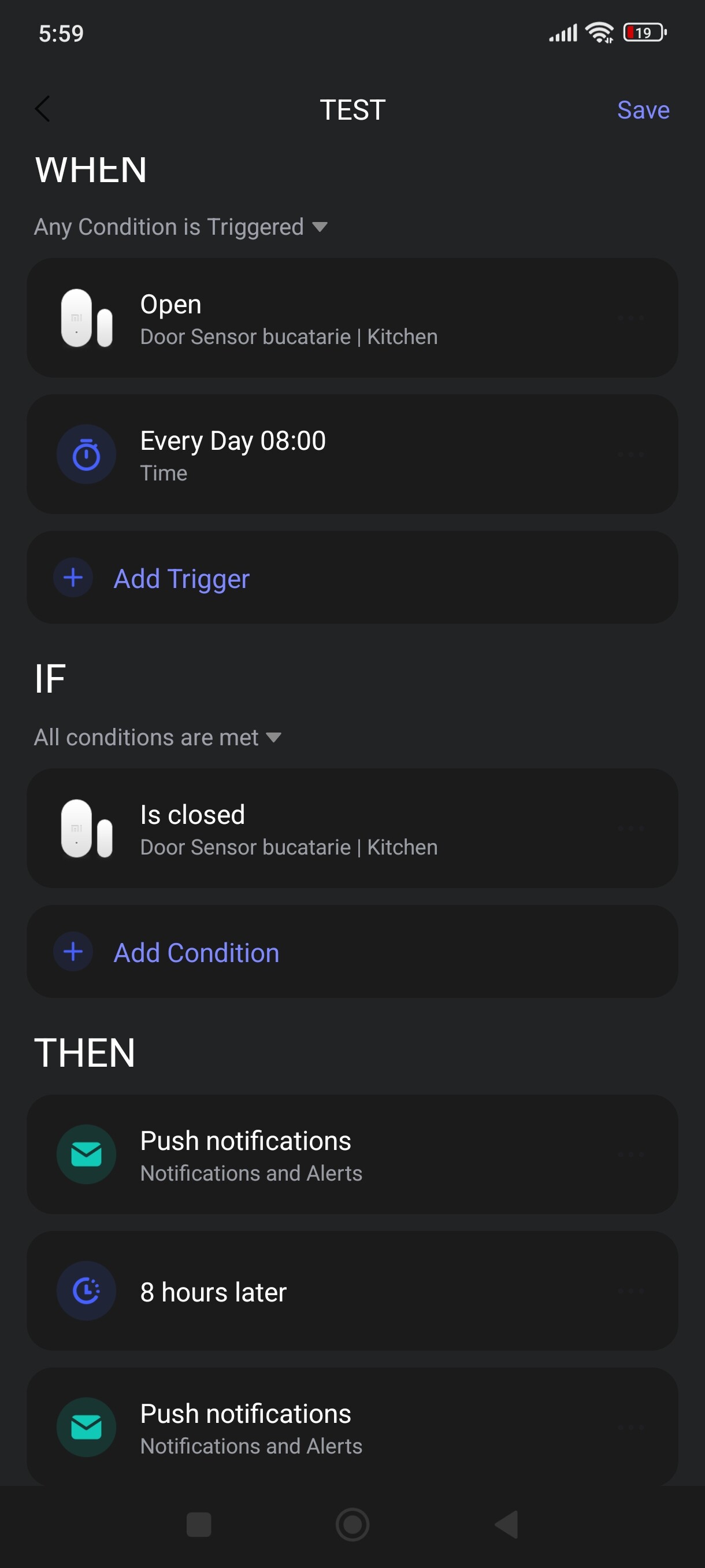This screenshot has height=1568, width=705.
Task: Go back from the TEST automation
Action: click(x=43, y=110)
